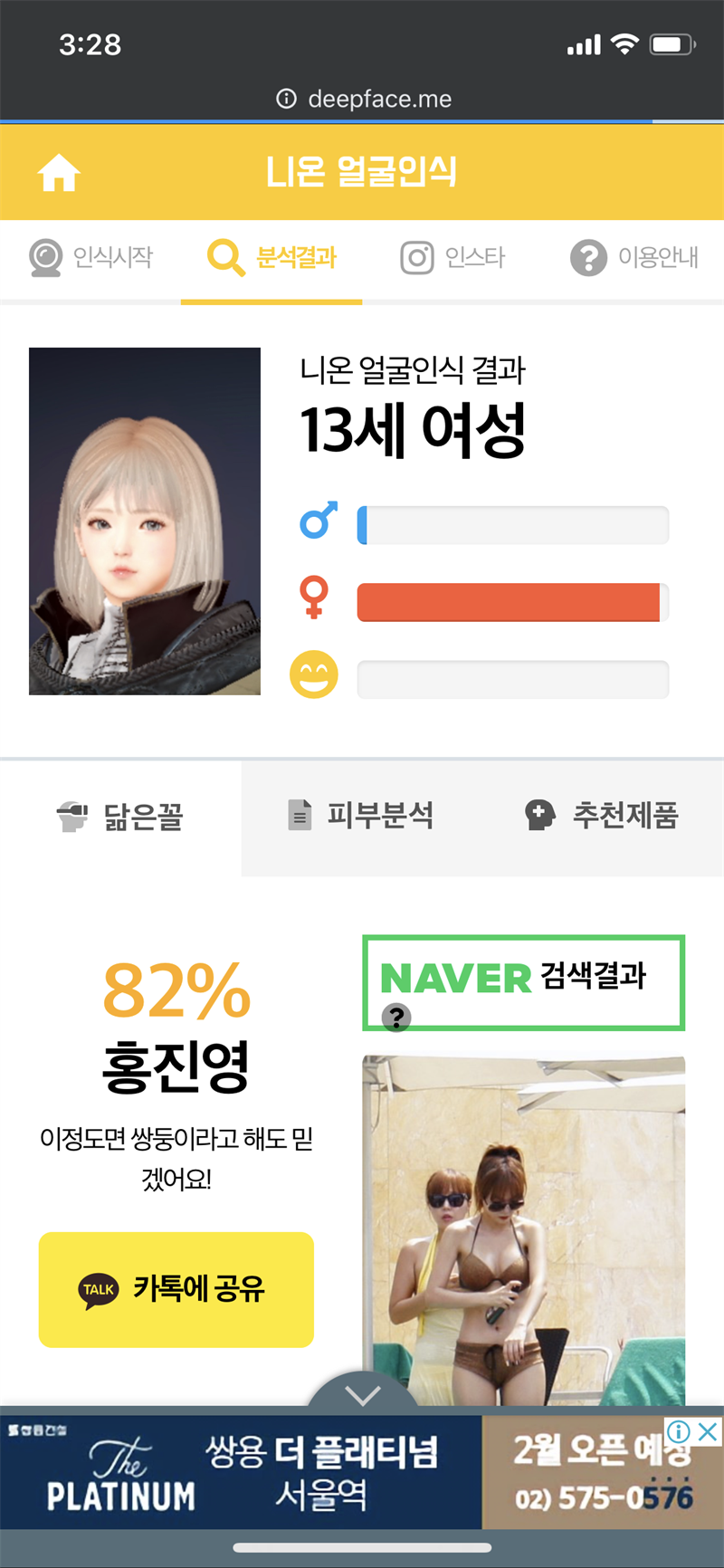Close the bottom banner ad
This screenshot has width=724, height=1568.
709,1432
